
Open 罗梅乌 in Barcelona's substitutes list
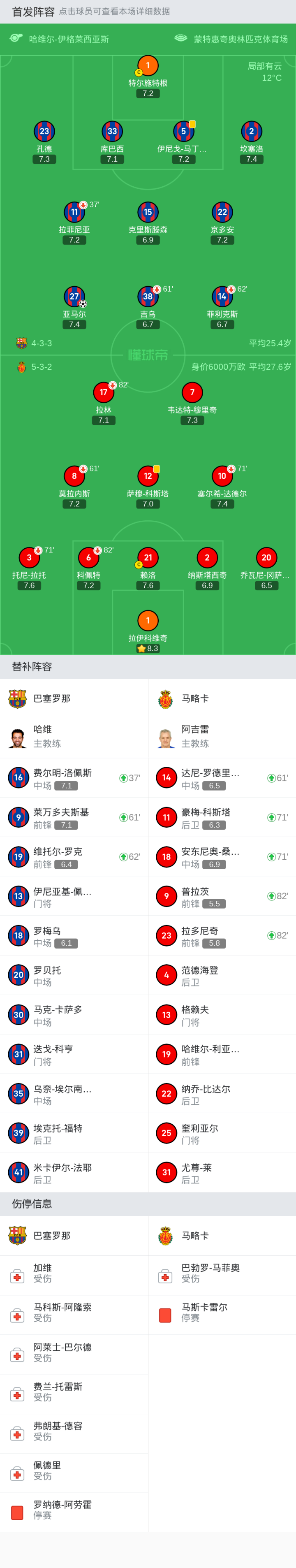click(74, 935)
